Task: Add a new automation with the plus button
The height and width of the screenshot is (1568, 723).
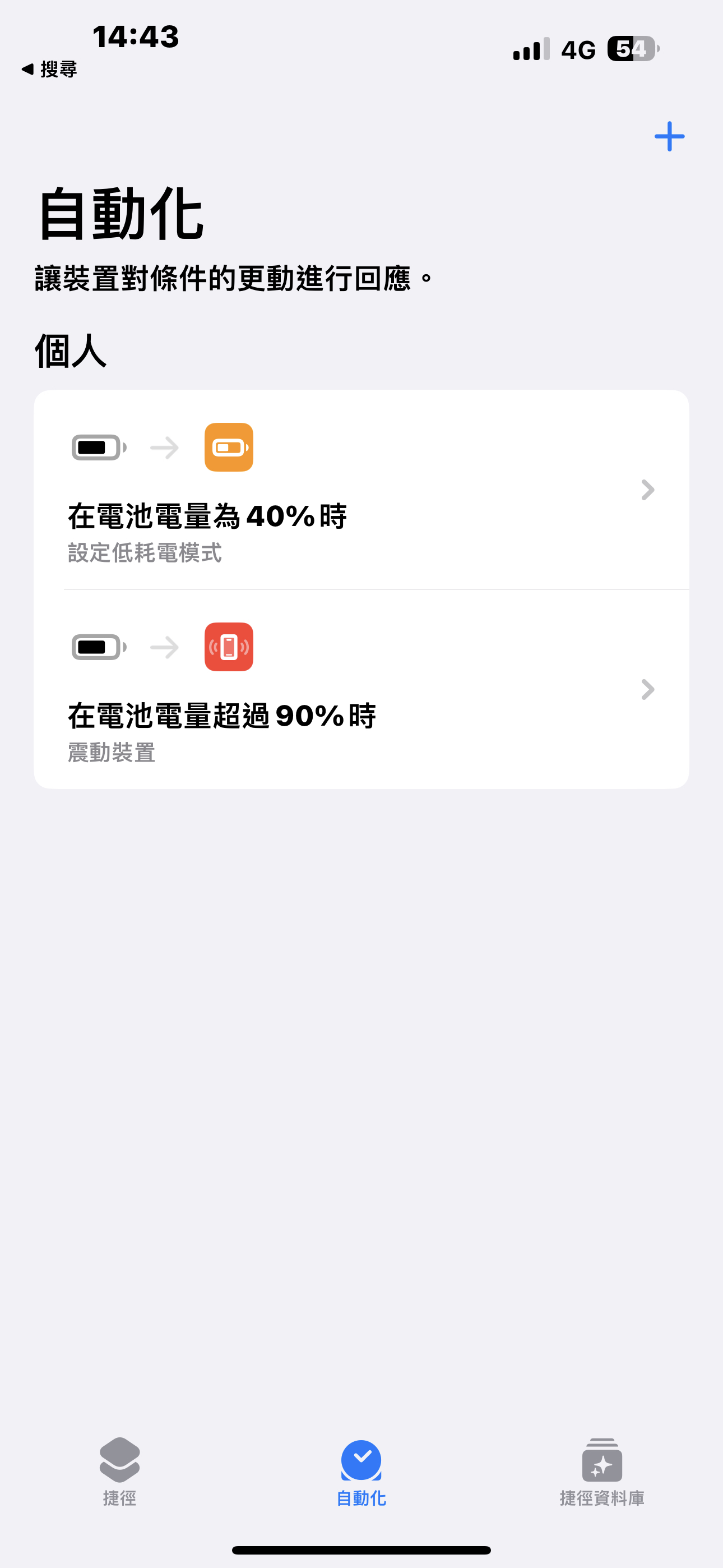Action: 669,136
